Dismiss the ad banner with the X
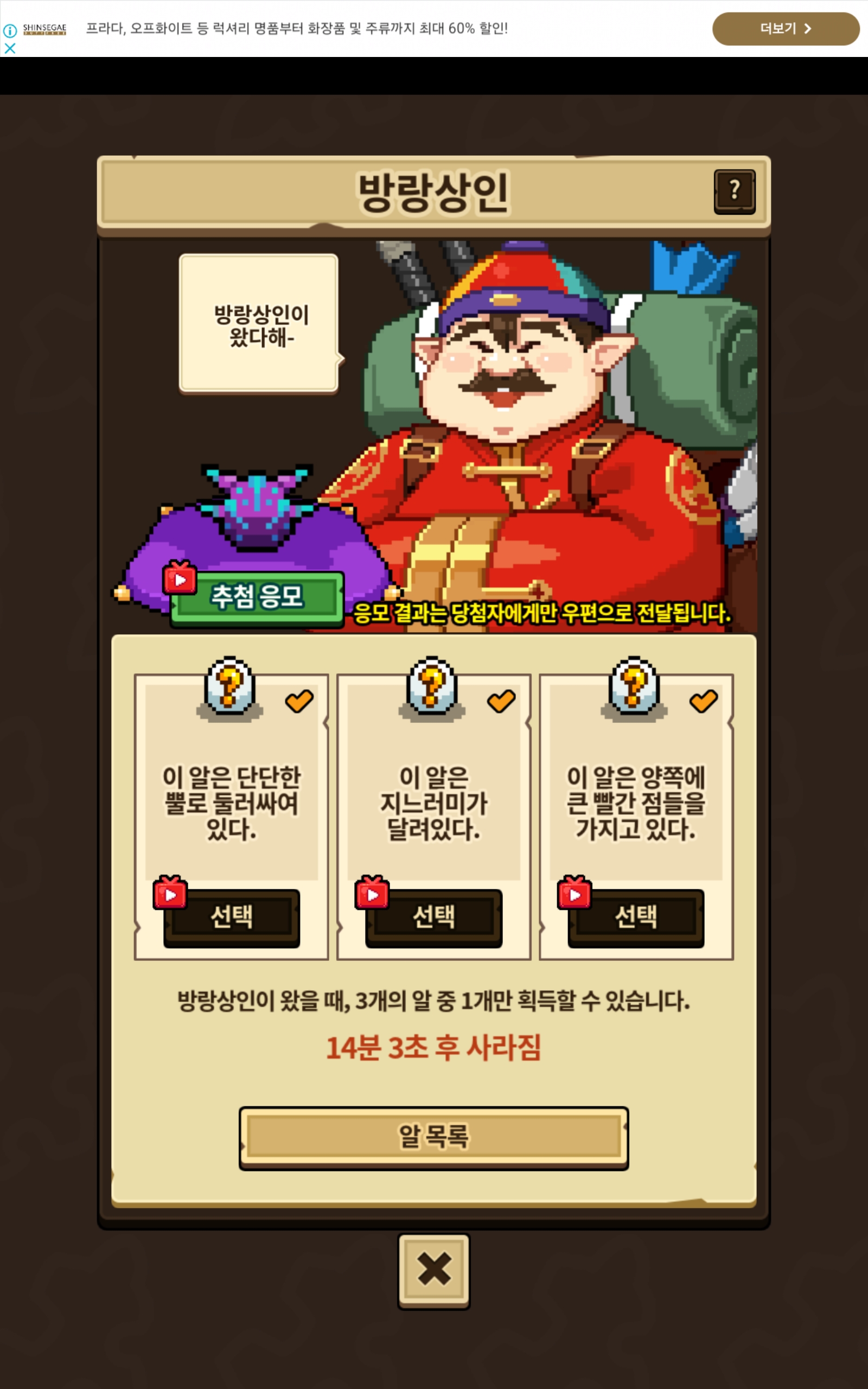Image resolution: width=868 pixels, height=1389 pixels. click(10, 48)
